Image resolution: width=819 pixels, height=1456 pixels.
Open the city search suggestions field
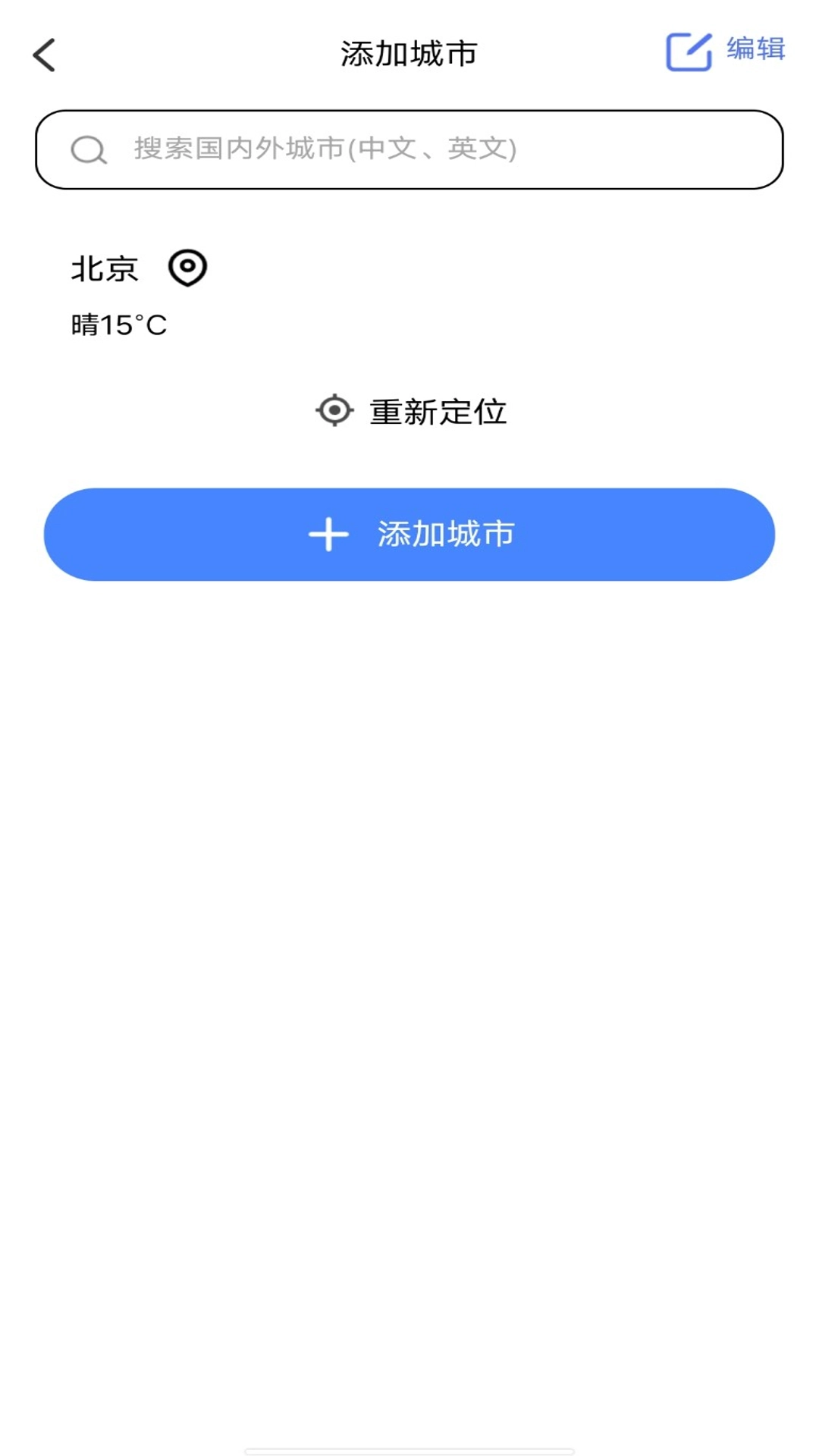(409, 149)
